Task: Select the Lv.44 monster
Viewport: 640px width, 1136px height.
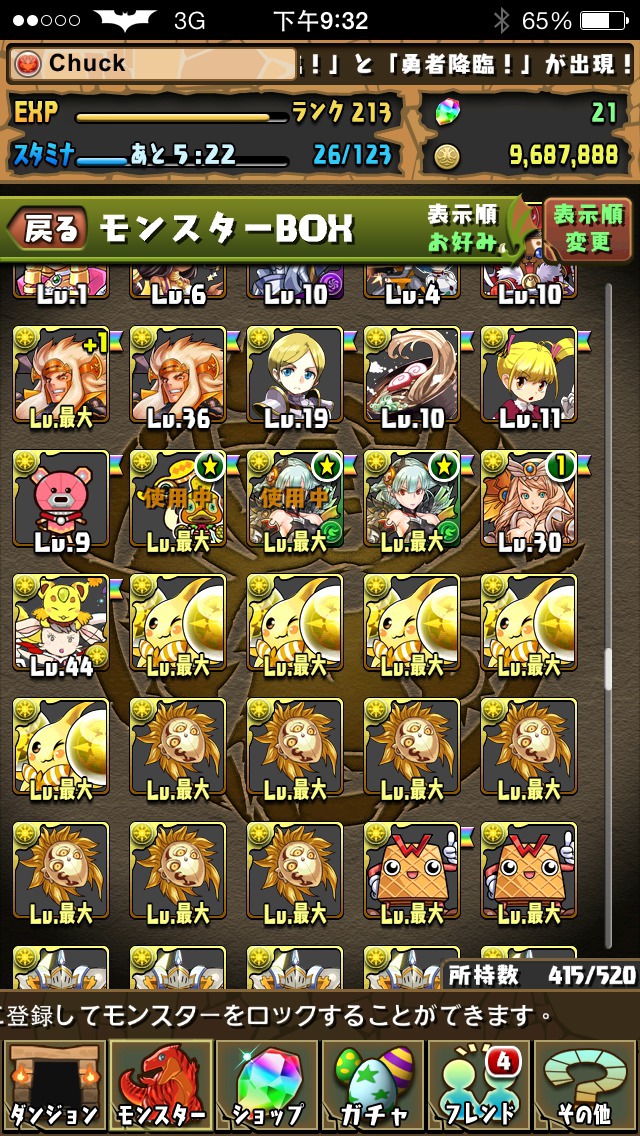Action: tap(61, 625)
